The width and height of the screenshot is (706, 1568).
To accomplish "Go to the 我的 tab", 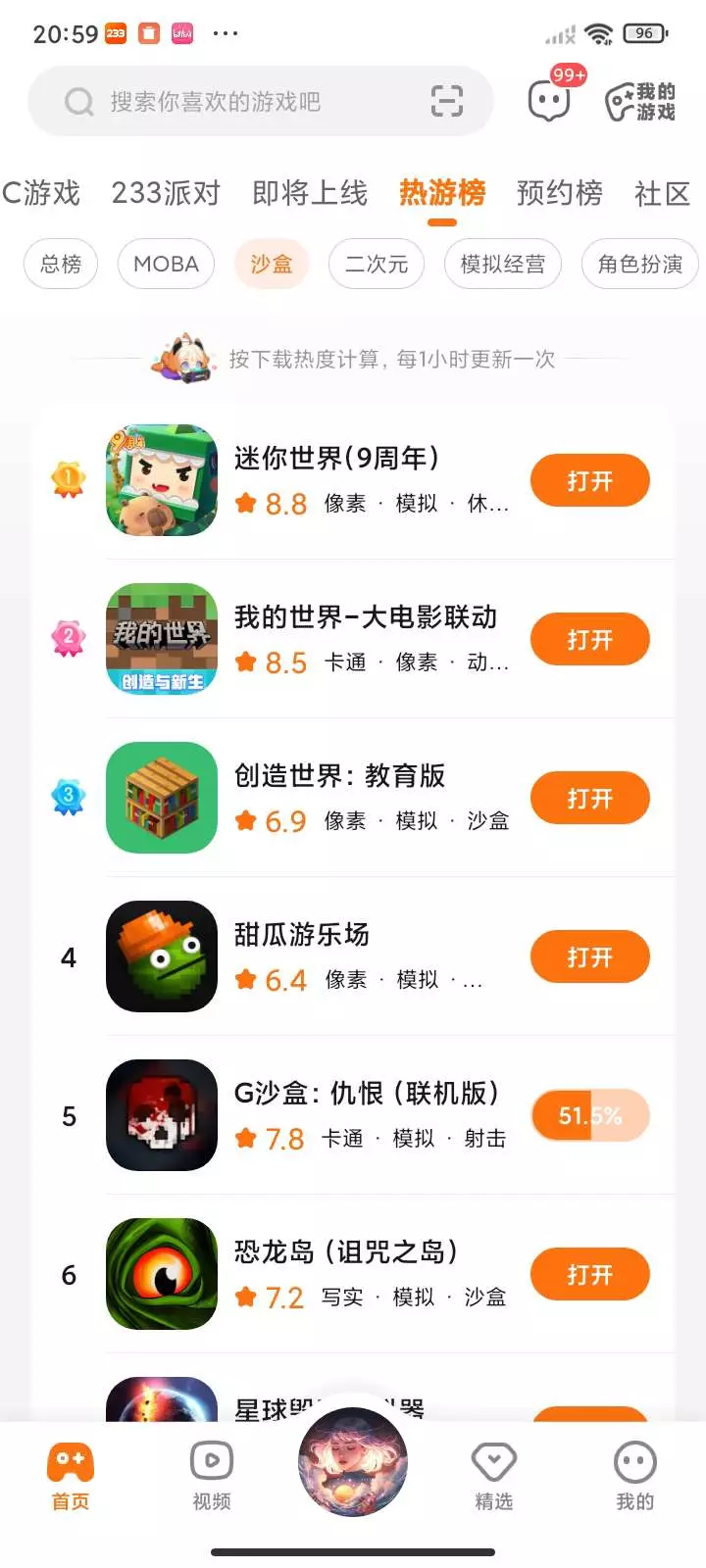I will (634, 1476).
